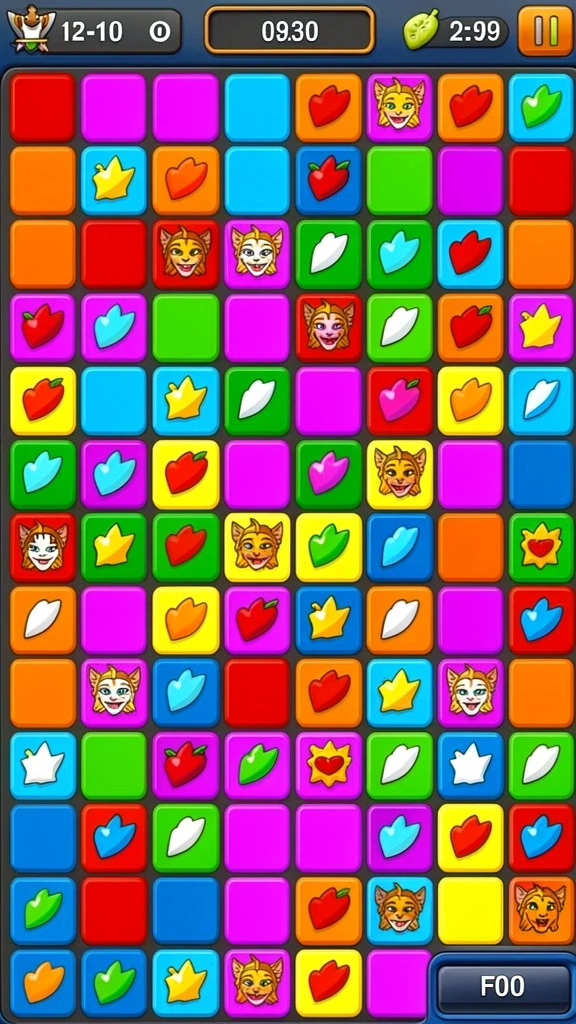Select the cyan tile with green heart
This screenshot has height=1024, width=576.
pyautogui.click(x=541, y=108)
